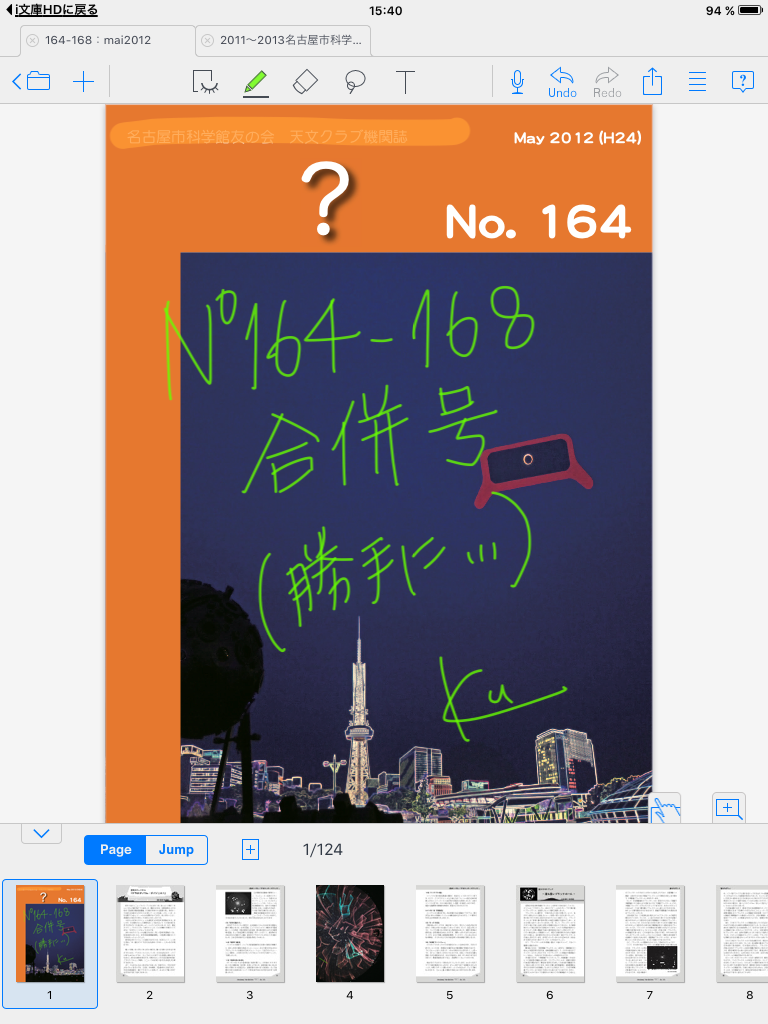Switch to Jump mode
The width and height of the screenshot is (768, 1024).
tap(176, 850)
